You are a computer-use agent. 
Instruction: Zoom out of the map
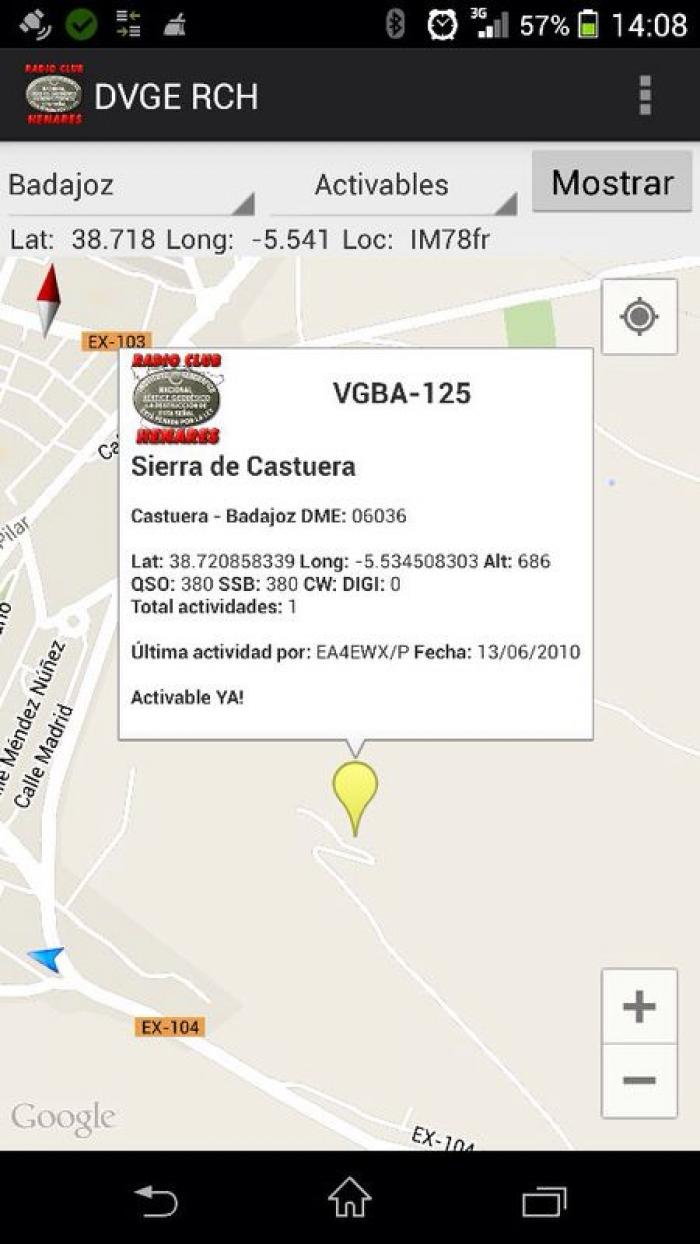(639, 1080)
